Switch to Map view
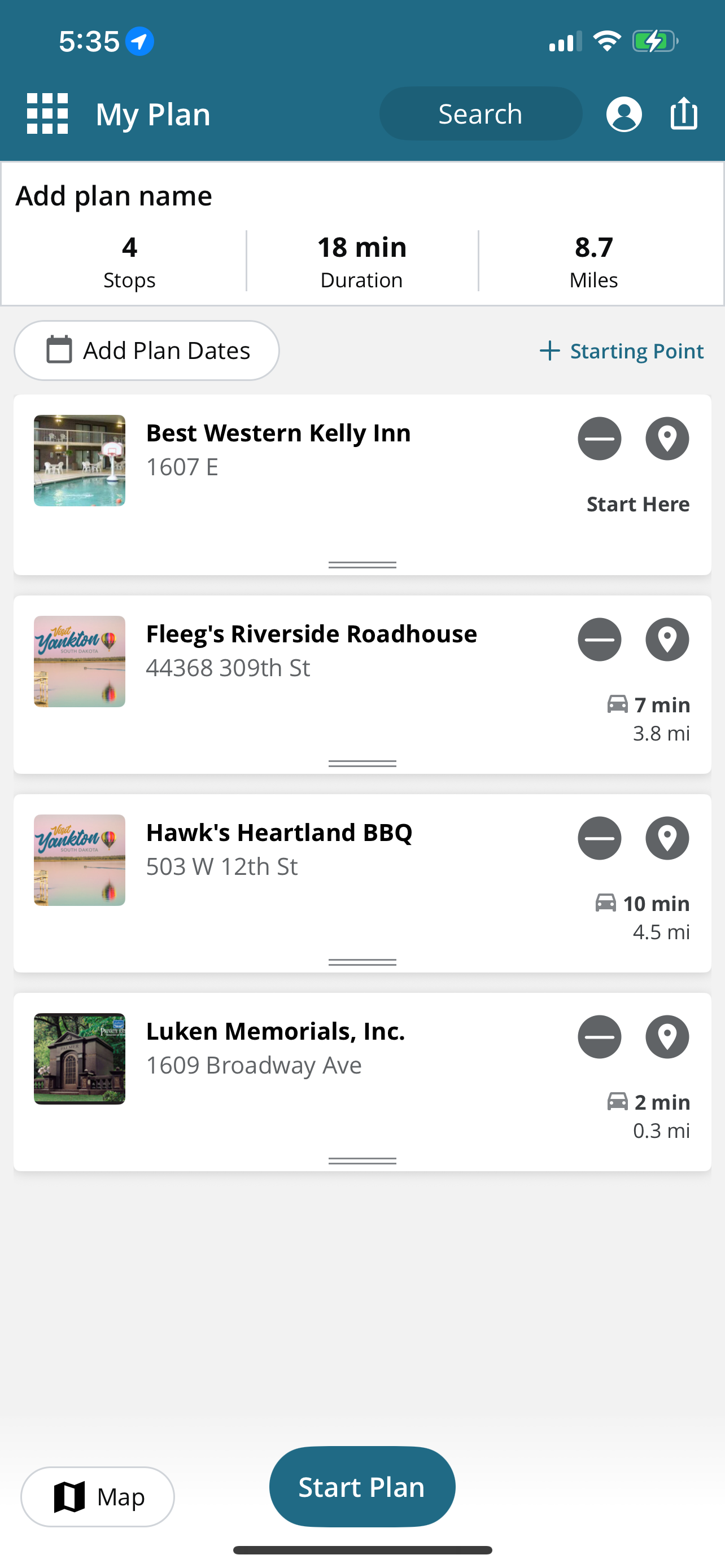725x1568 pixels. (x=98, y=1497)
